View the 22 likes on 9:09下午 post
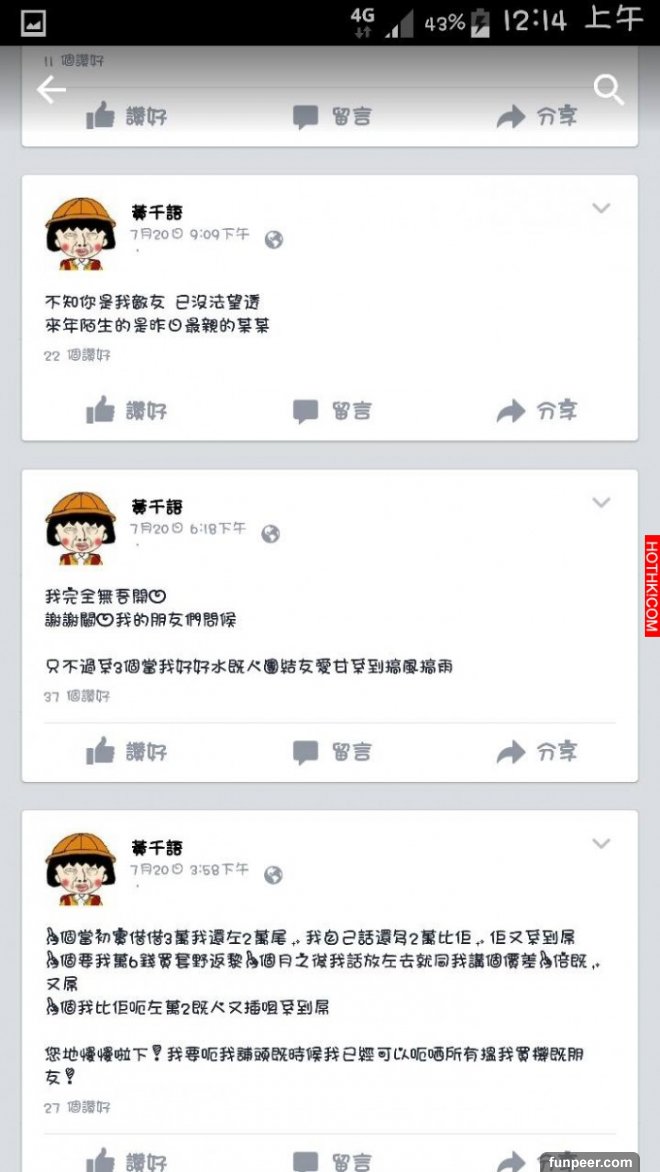This screenshot has width=660, height=1172. 77,355
